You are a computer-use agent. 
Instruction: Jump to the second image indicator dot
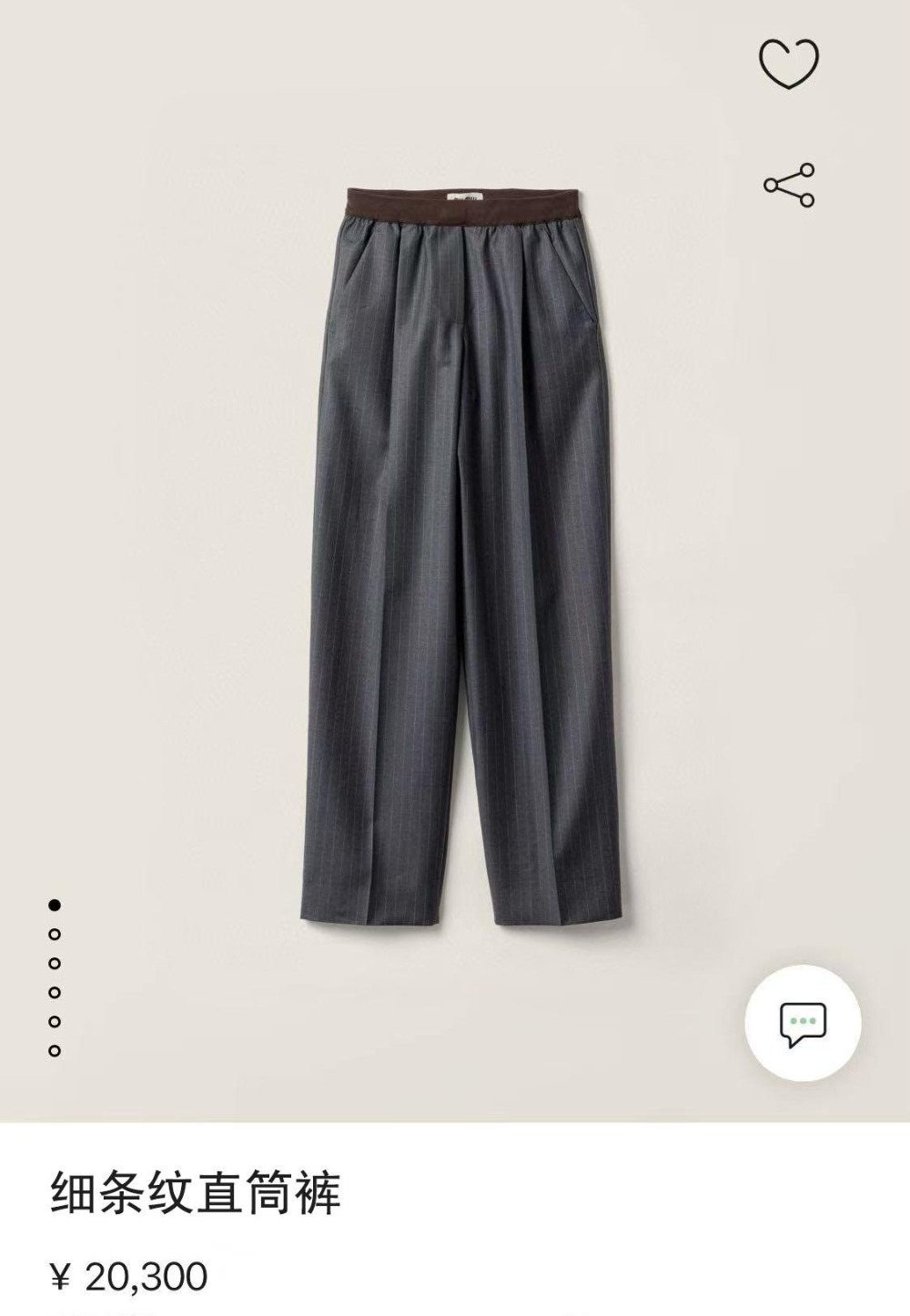coord(55,934)
